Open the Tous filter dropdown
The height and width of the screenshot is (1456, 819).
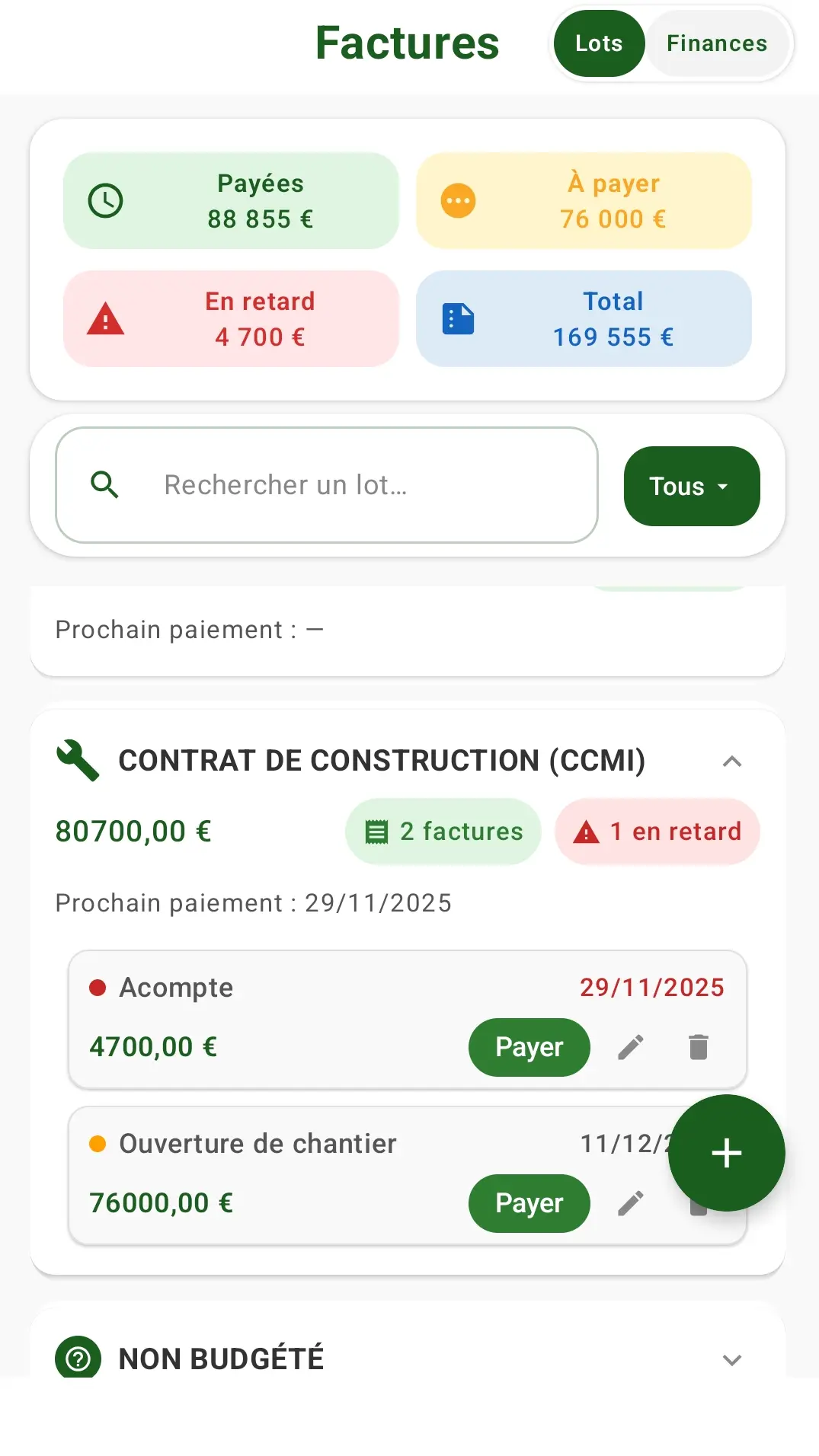[690, 486]
